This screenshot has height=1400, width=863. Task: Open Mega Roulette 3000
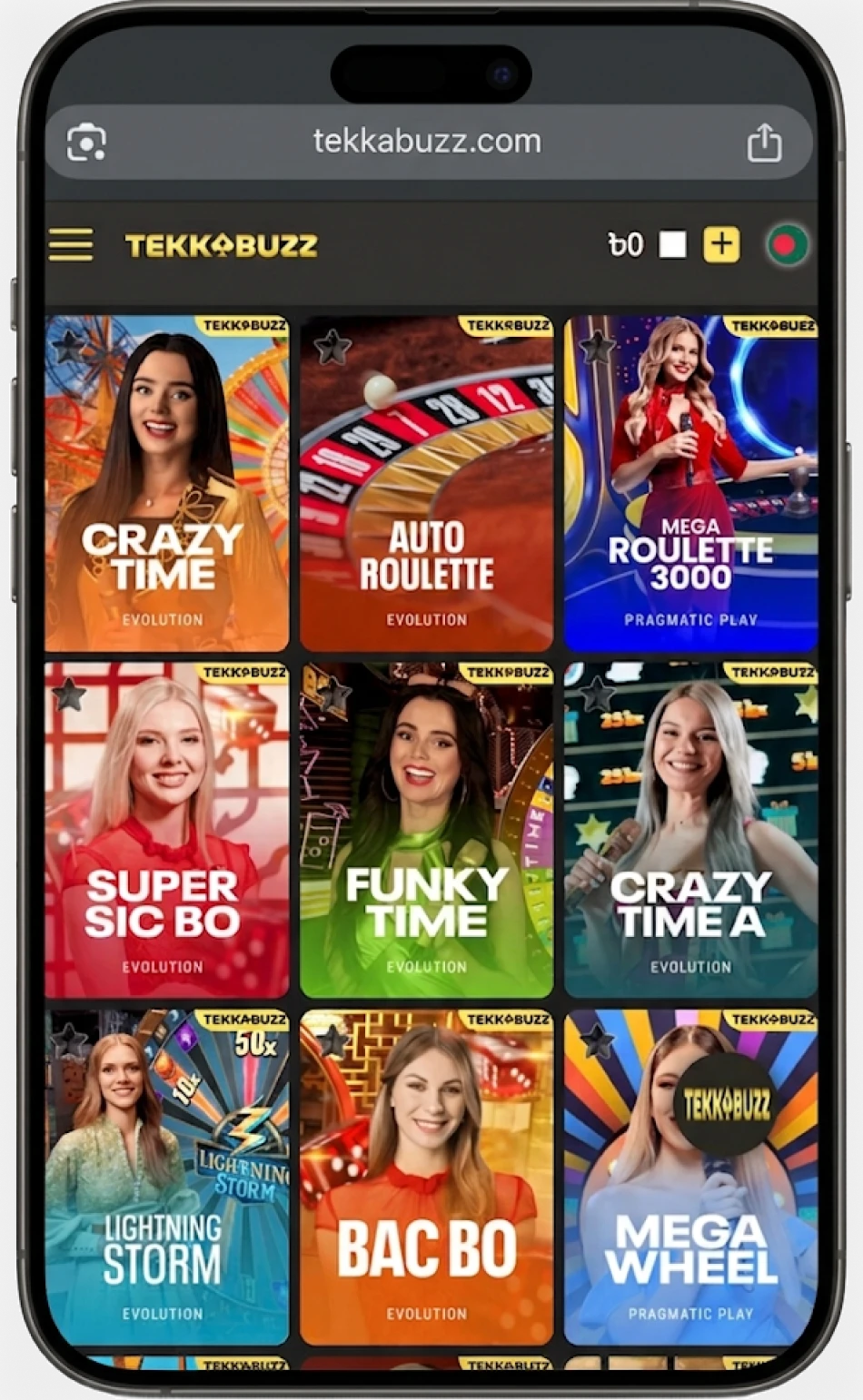pyautogui.click(x=690, y=483)
